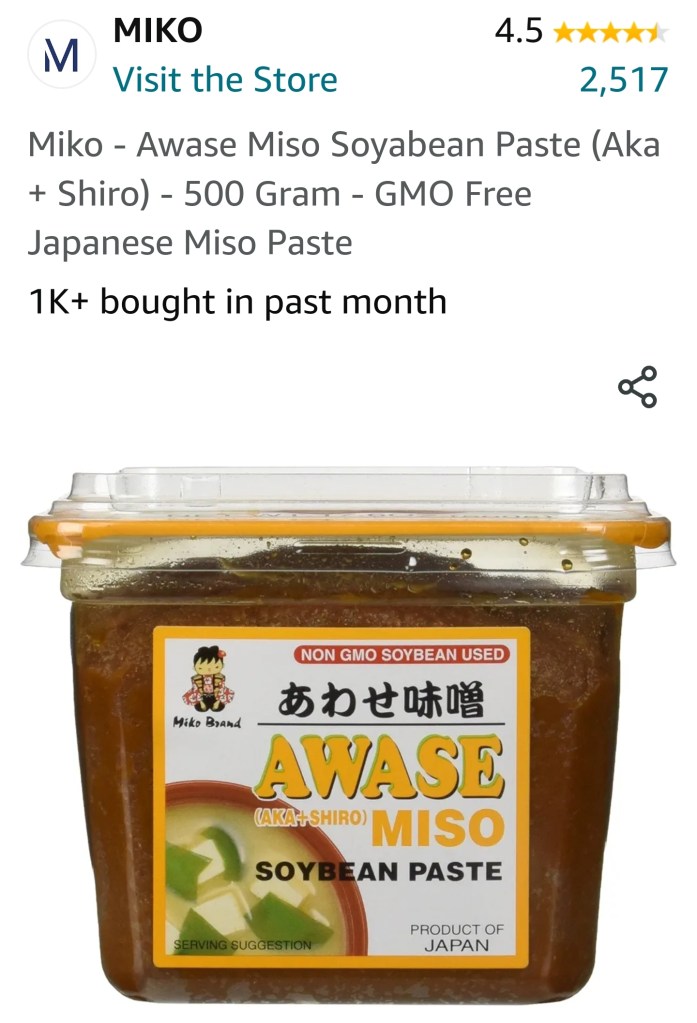Visit the MIKO store
The image size is (697, 1023).
[x=225, y=80]
